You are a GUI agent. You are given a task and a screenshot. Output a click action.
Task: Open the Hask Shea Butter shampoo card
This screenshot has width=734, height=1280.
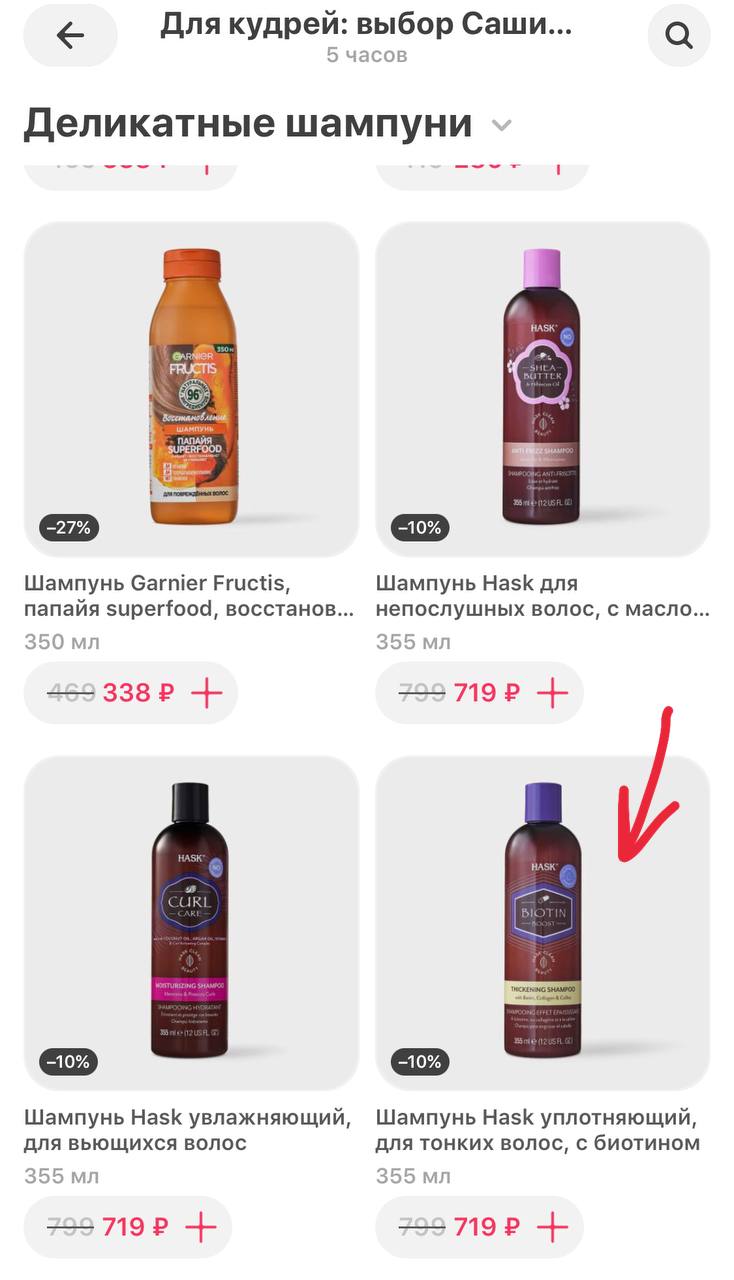pyautogui.click(x=543, y=388)
